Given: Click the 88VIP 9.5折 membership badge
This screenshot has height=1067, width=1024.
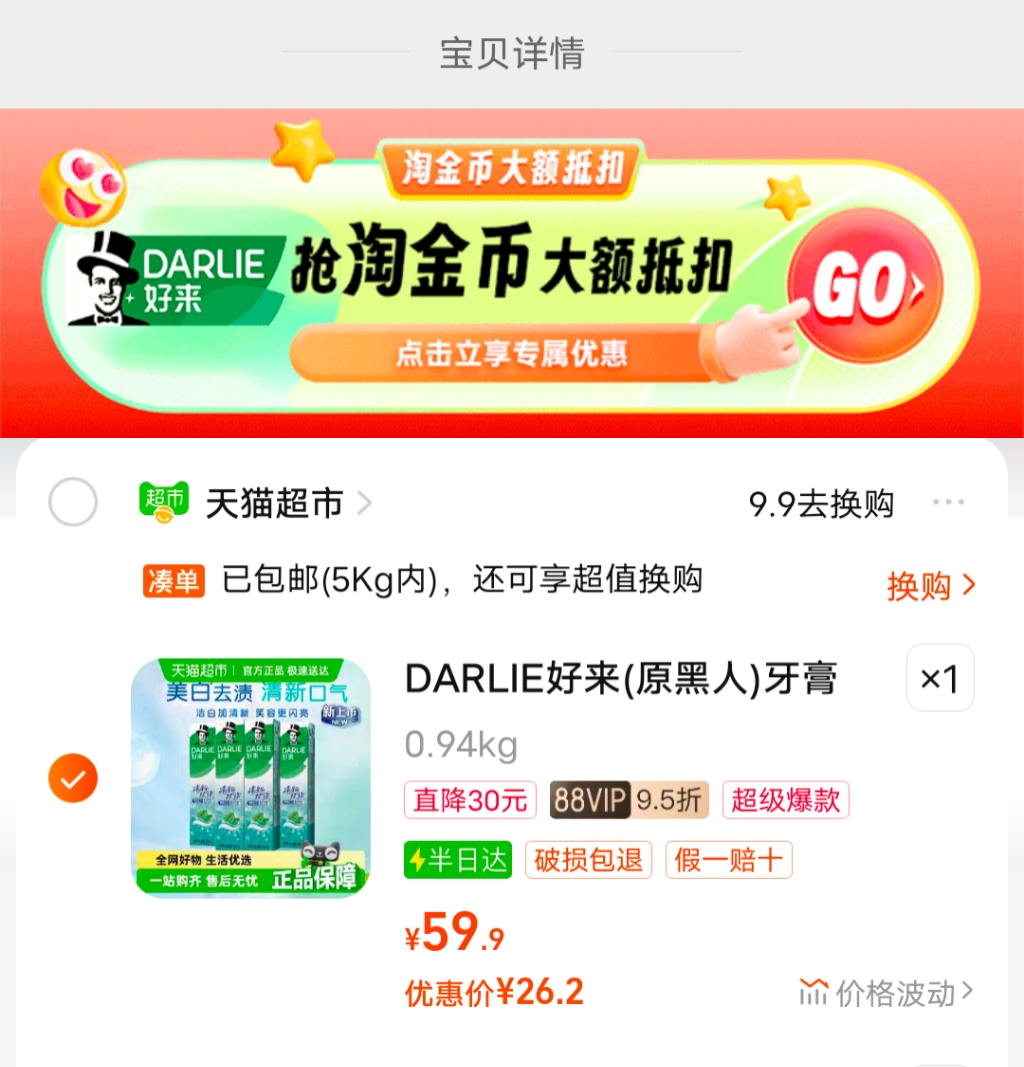Looking at the screenshot, I should (628, 801).
